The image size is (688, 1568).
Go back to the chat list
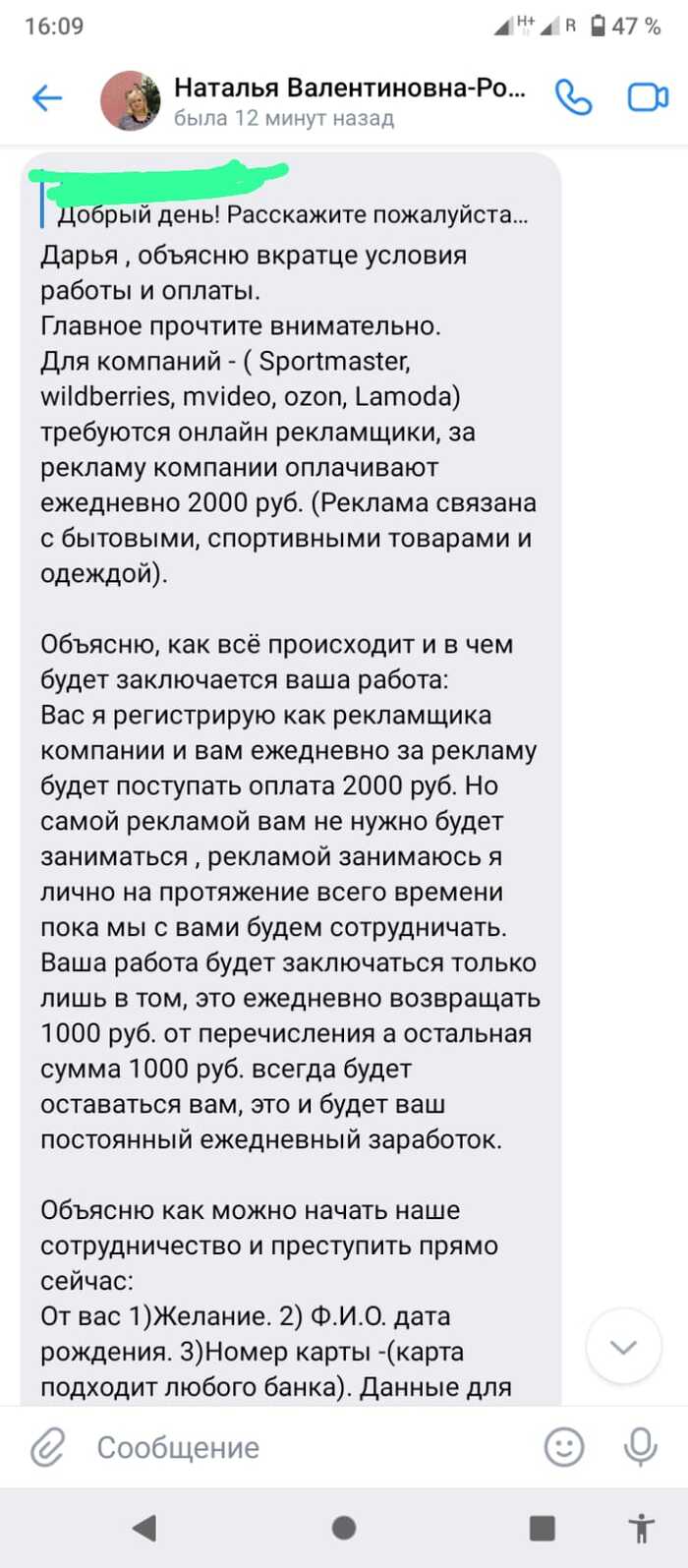[x=47, y=98]
